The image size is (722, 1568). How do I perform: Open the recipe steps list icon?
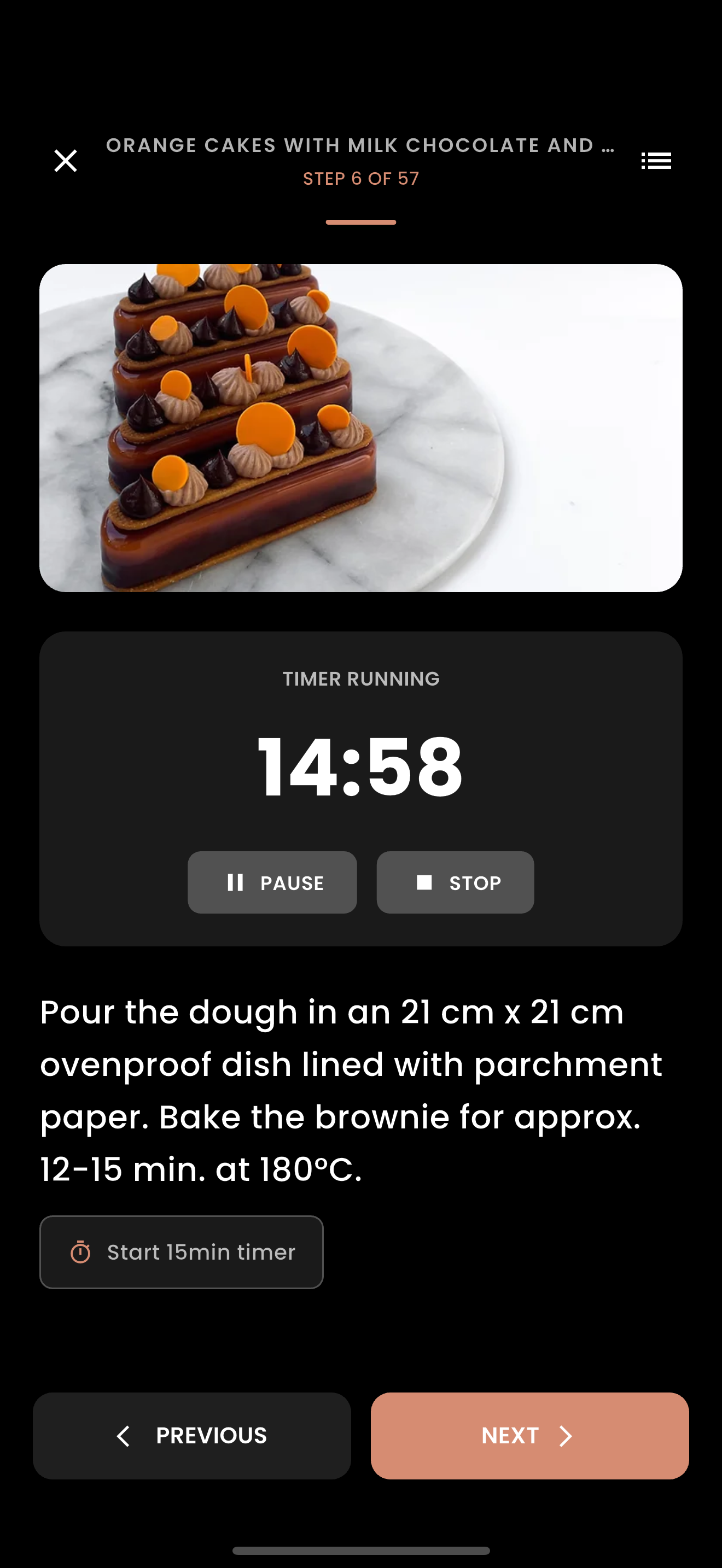click(656, 160)
